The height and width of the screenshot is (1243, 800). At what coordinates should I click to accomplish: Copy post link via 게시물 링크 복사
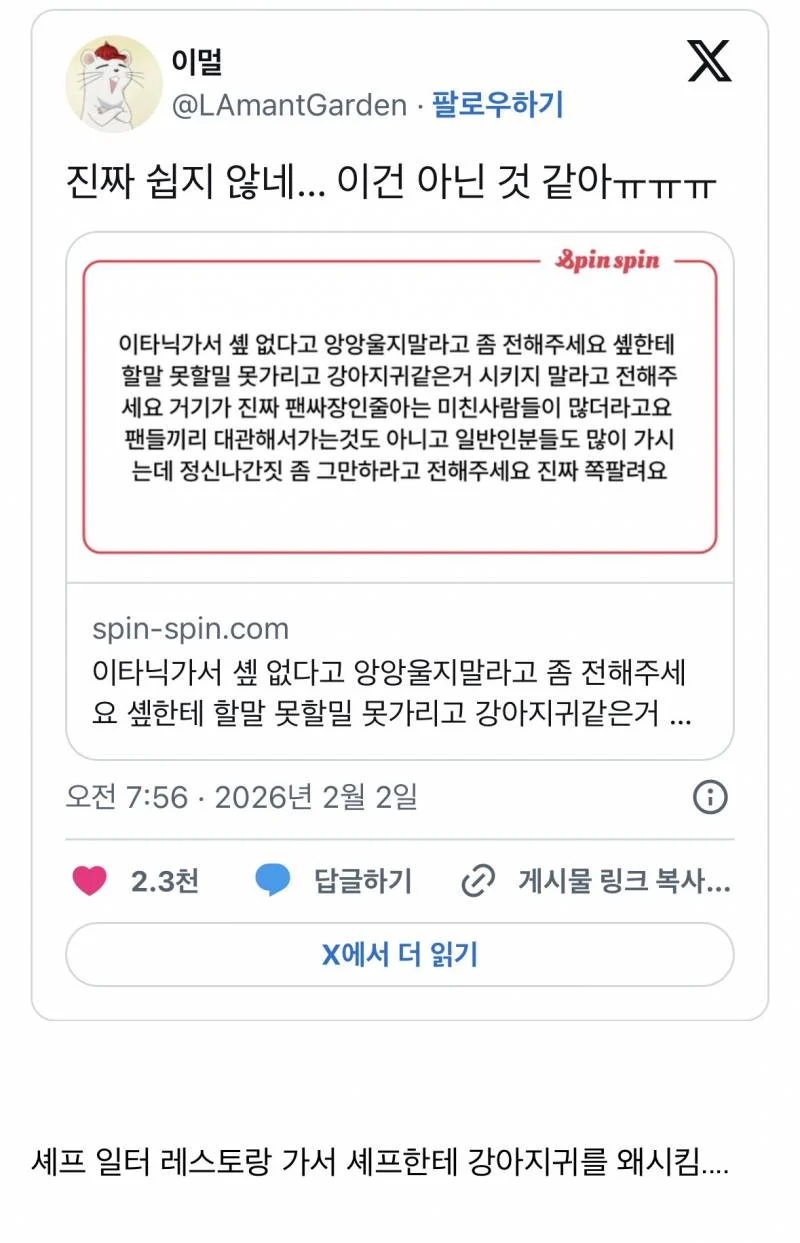tap(596, 881)
